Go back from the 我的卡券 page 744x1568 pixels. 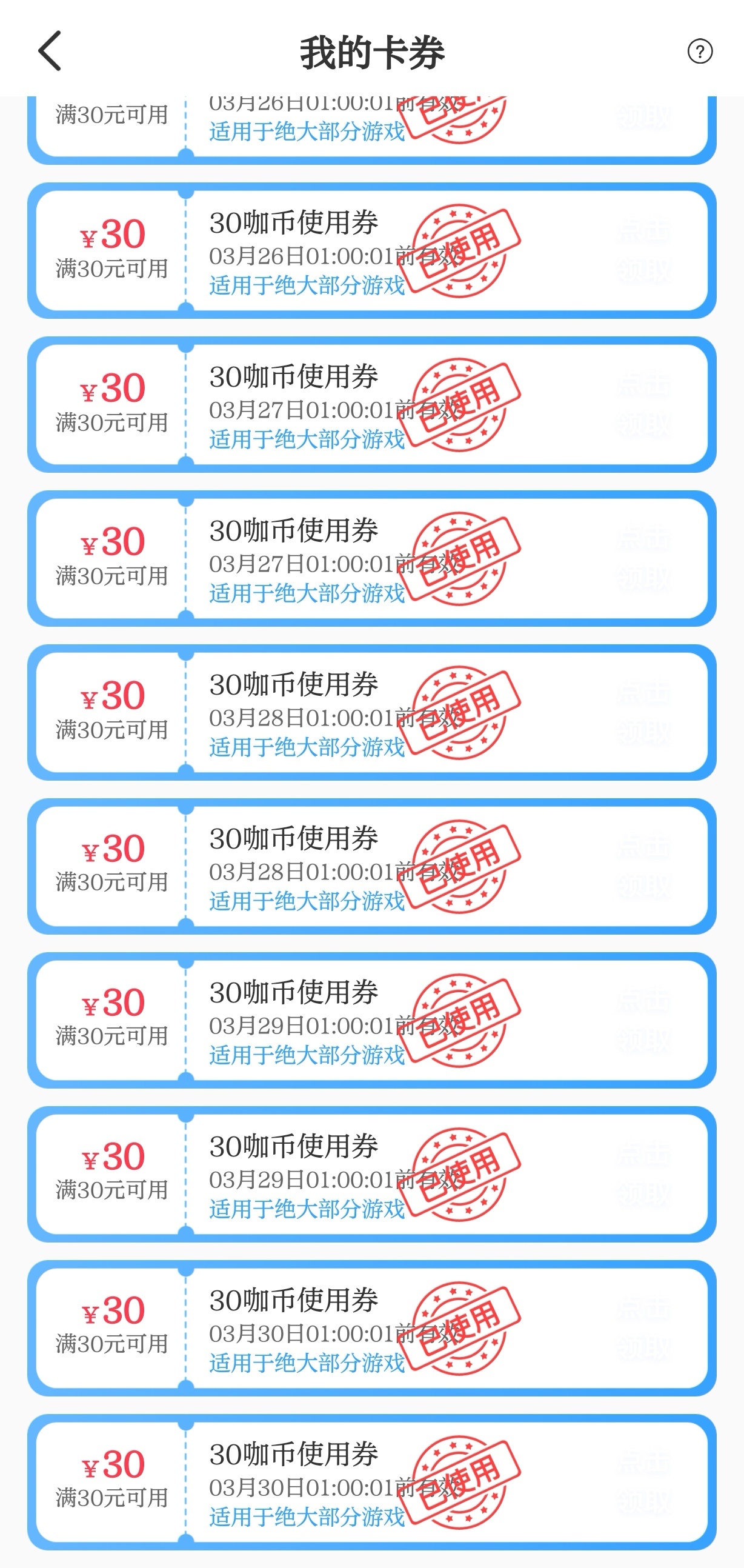[x=50, y=51]
